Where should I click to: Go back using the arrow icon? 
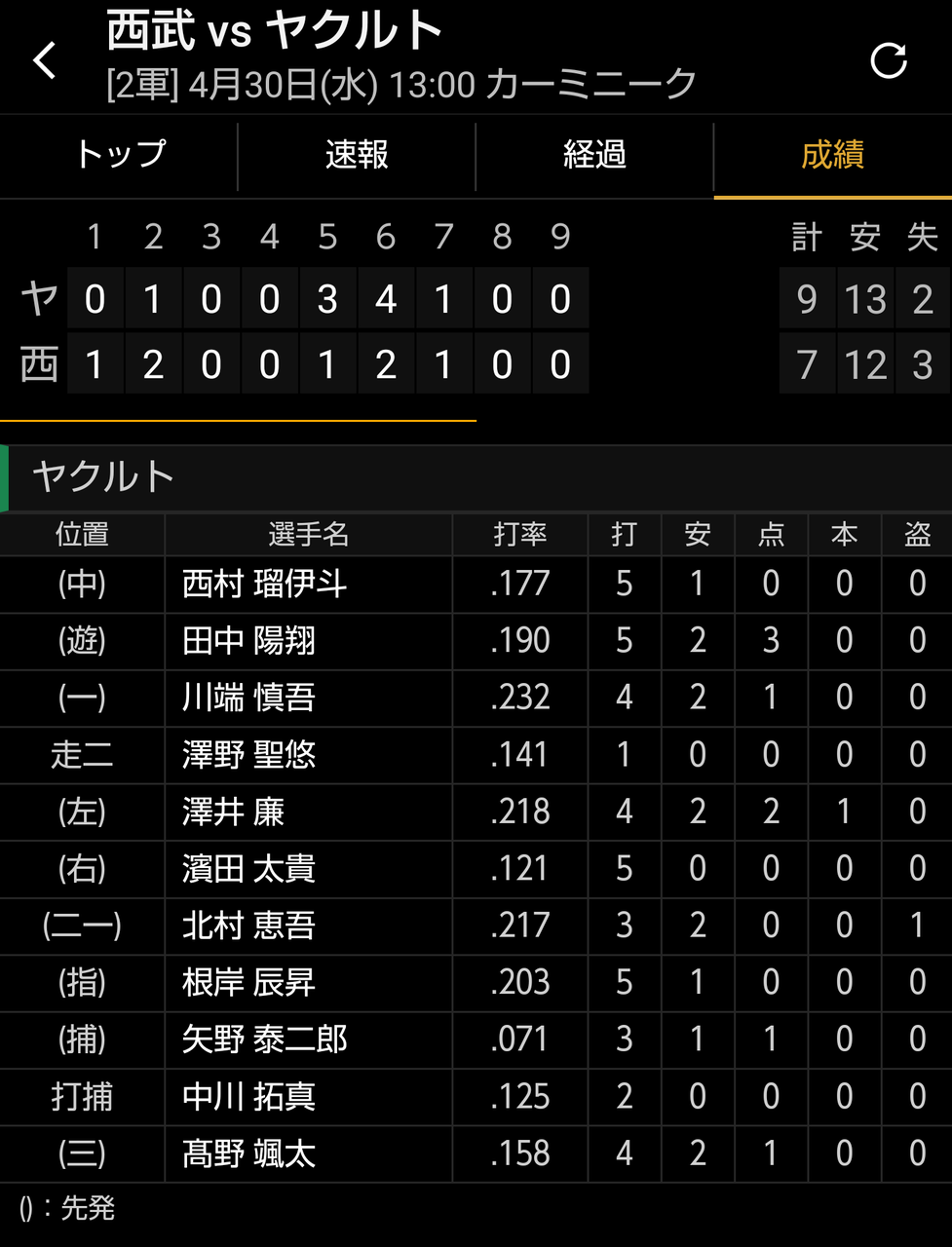45,60
